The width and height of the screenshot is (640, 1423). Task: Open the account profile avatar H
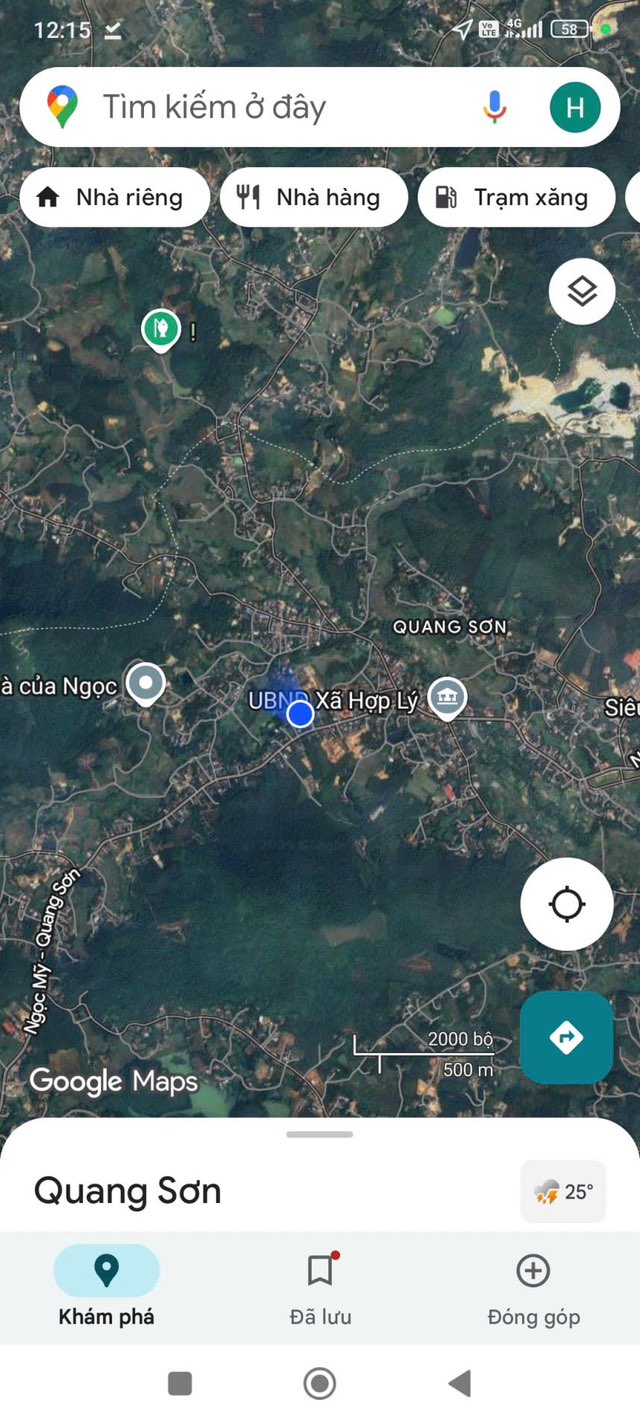coord(575,107)
